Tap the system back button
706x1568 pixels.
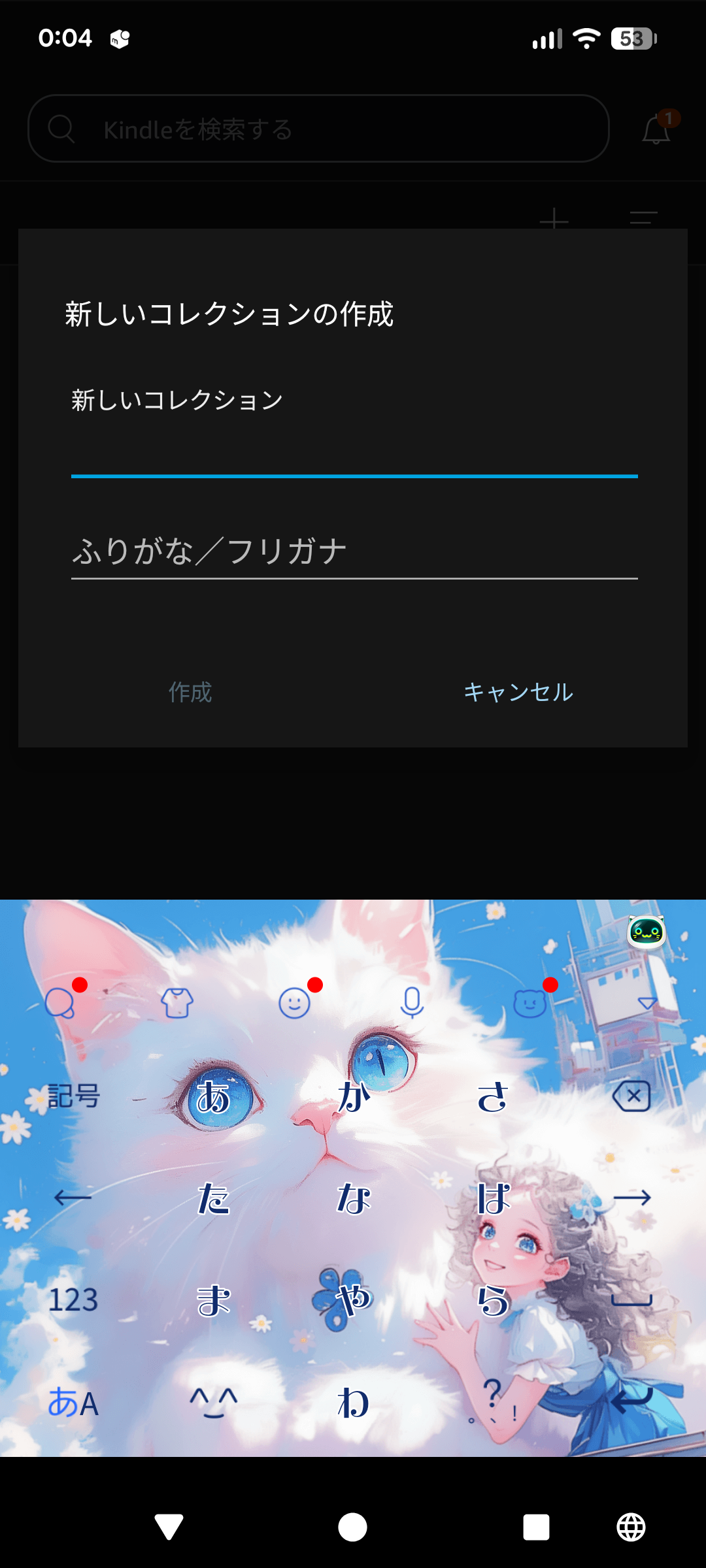(x=169, y=1527)
